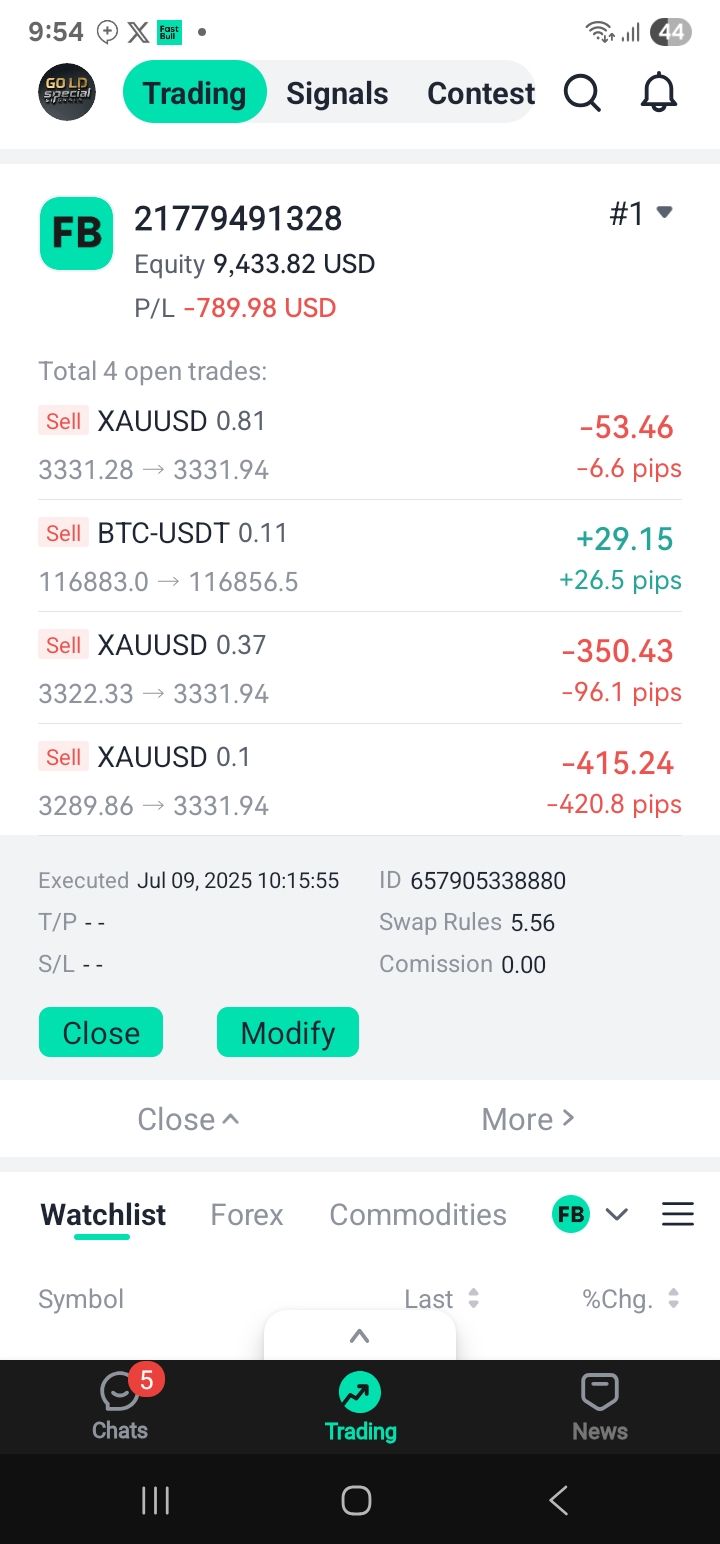Close the selected XAUUSD 0.1 position
The height and width of the screenshot is (1544, 720).
tap(101, 1032)
